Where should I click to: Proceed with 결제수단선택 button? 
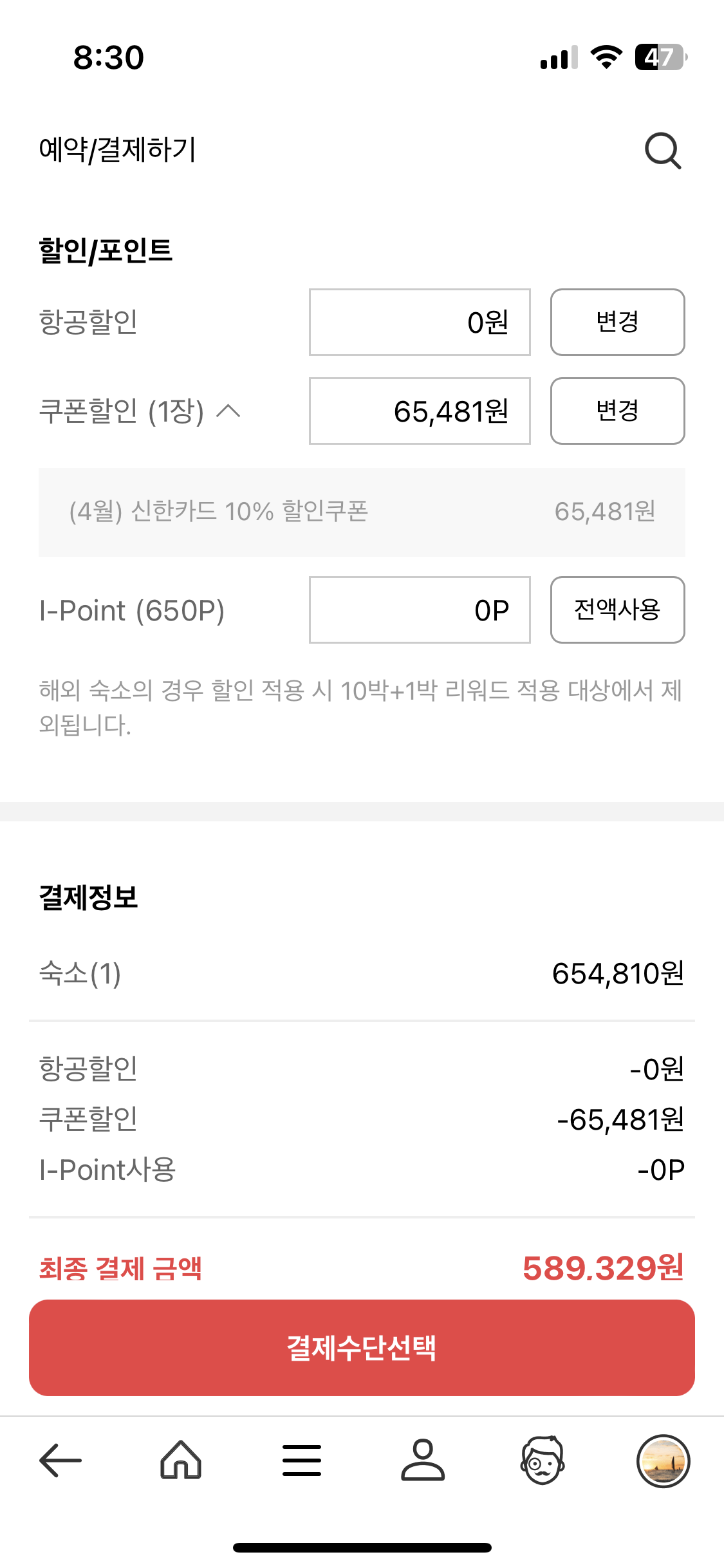pos(362,1348)
